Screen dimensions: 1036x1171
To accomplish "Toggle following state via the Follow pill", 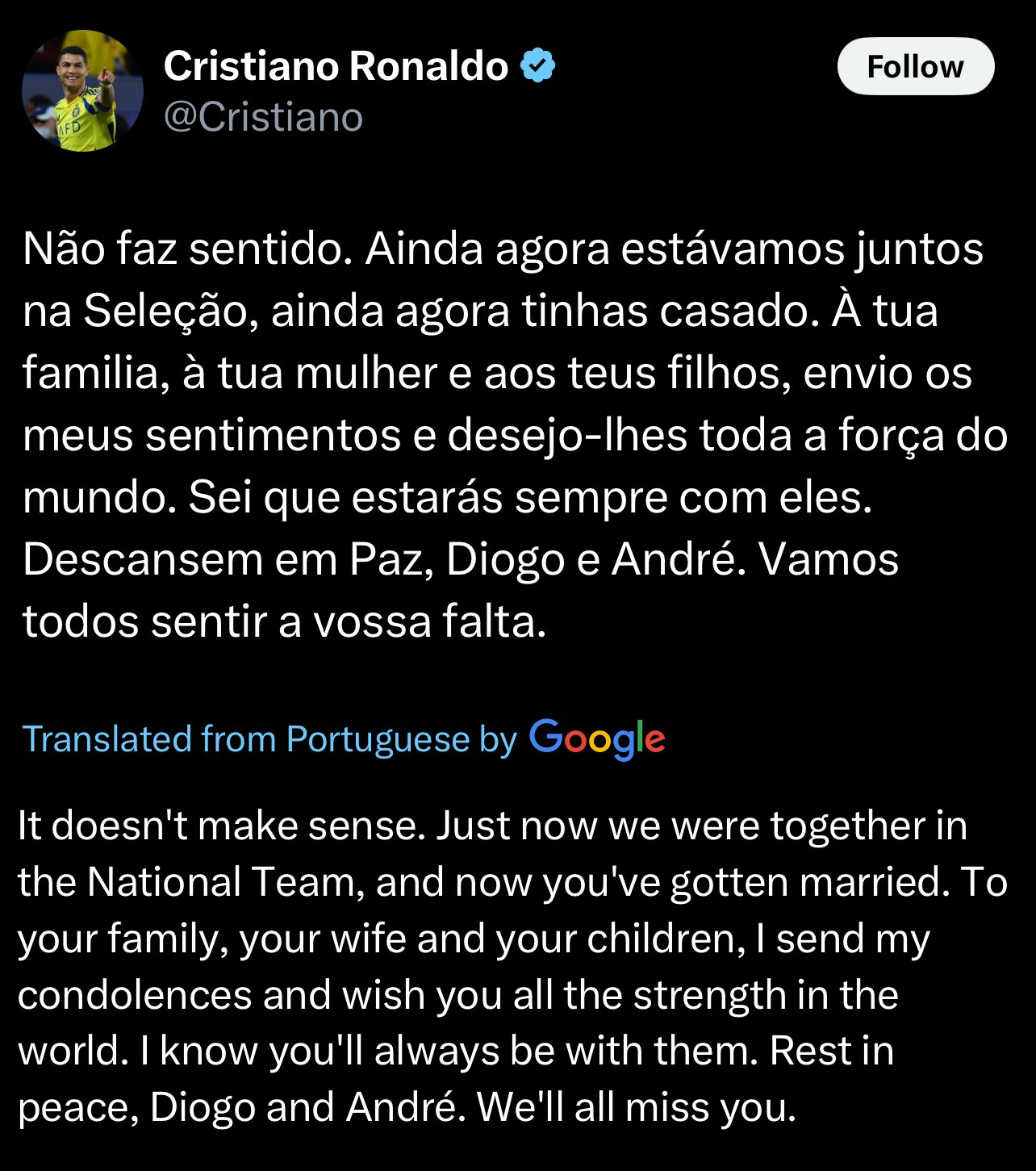I will click(916, 66).
